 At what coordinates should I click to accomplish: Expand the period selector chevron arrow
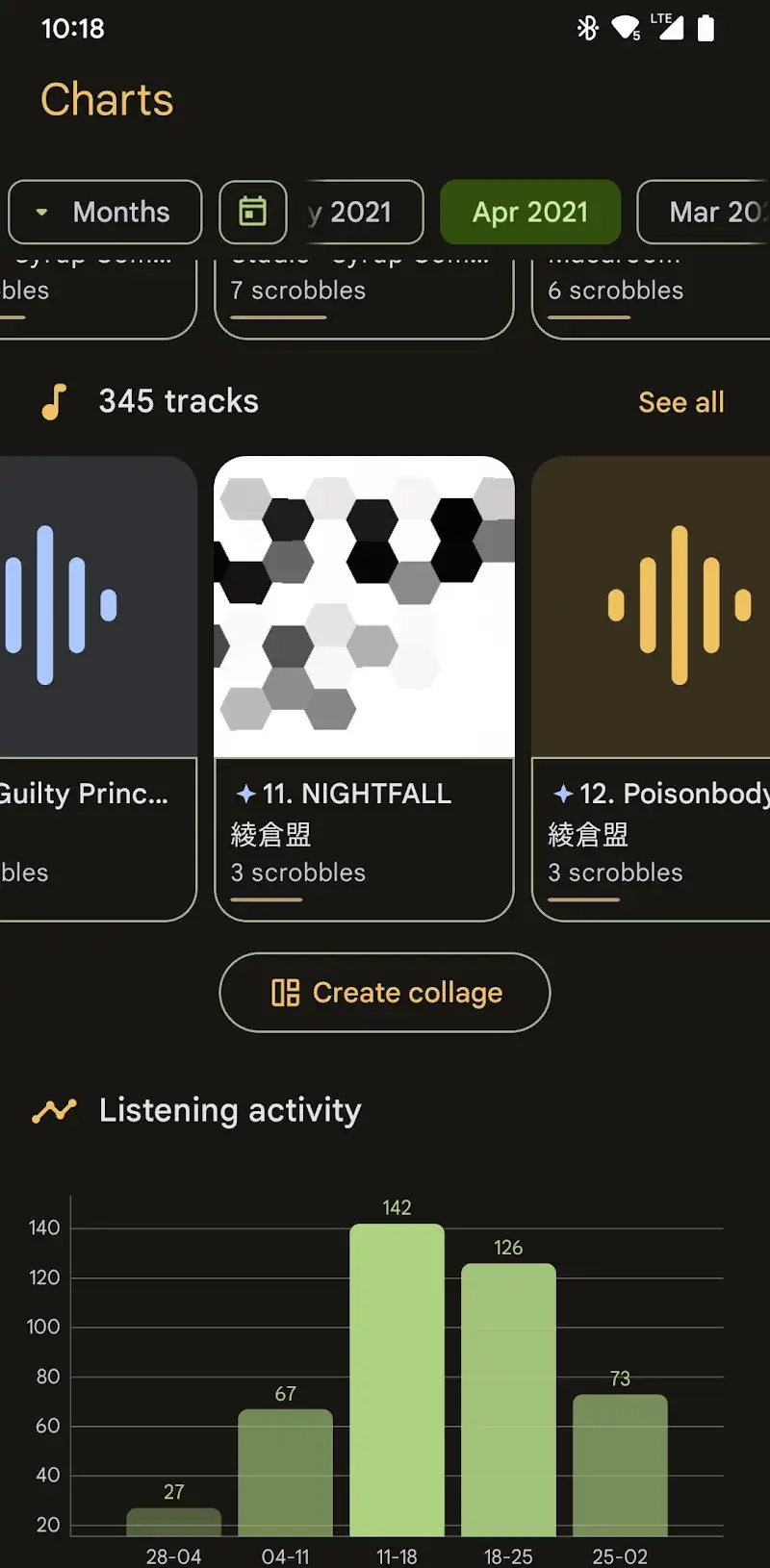41,212
